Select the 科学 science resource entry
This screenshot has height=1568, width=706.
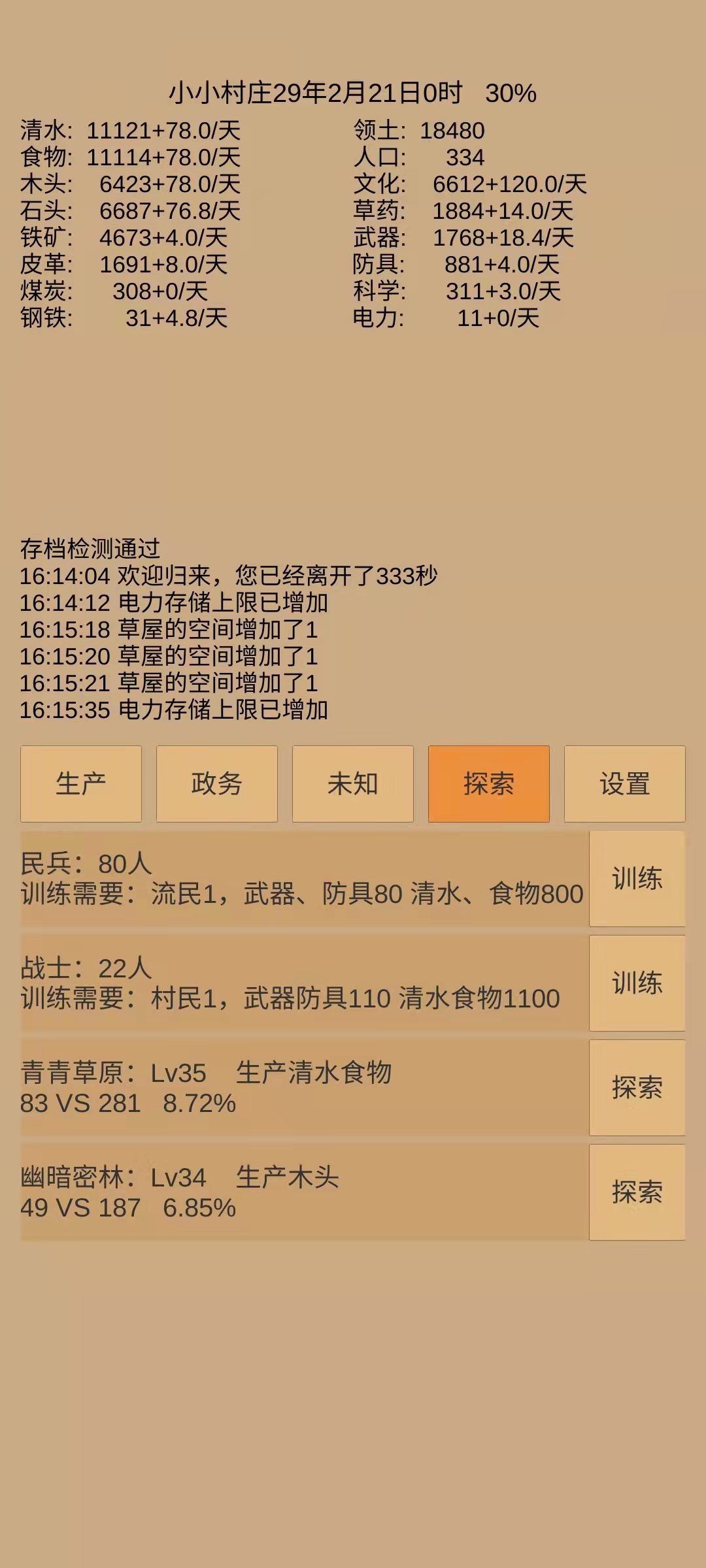point(451,293)
